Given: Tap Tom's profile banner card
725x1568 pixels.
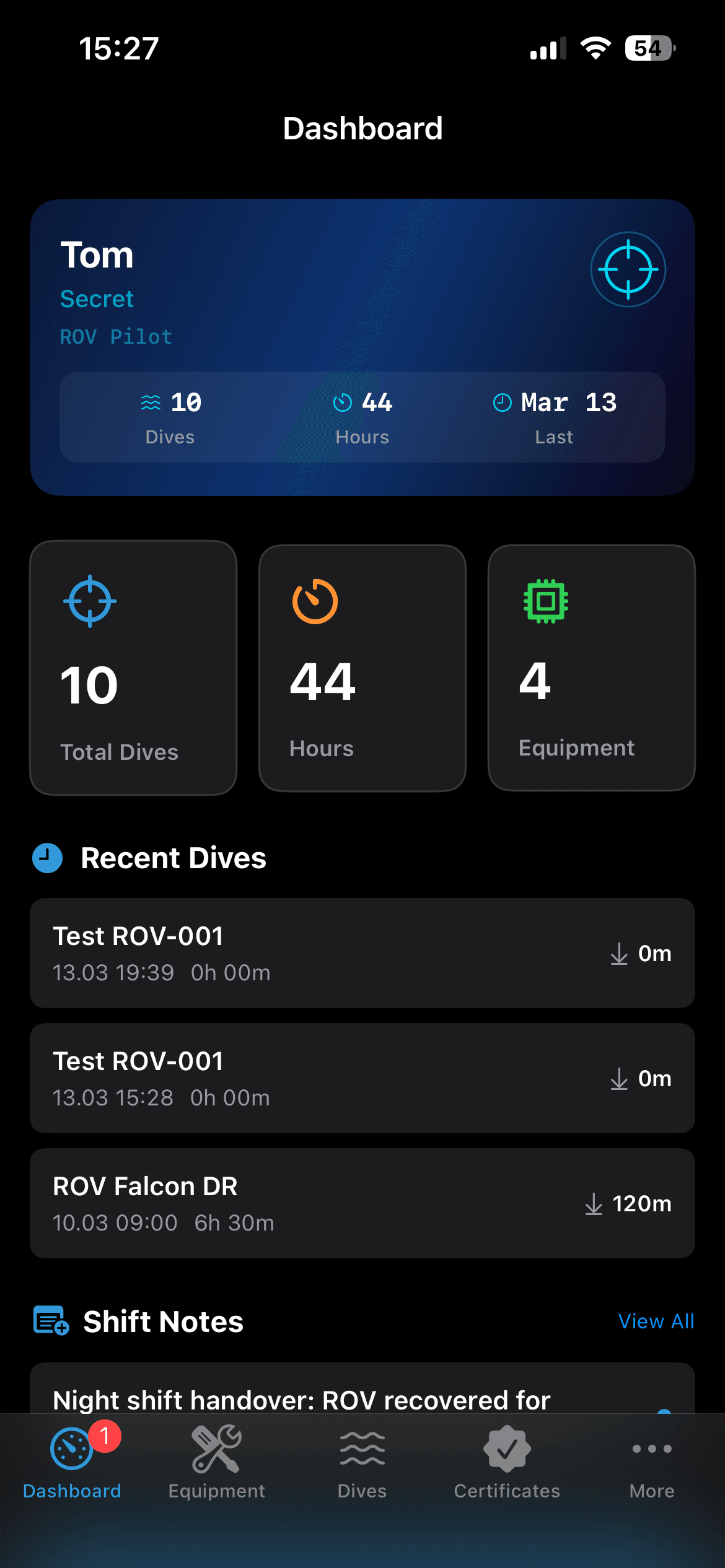Looking at the screenshot, I should click(362, 347).
